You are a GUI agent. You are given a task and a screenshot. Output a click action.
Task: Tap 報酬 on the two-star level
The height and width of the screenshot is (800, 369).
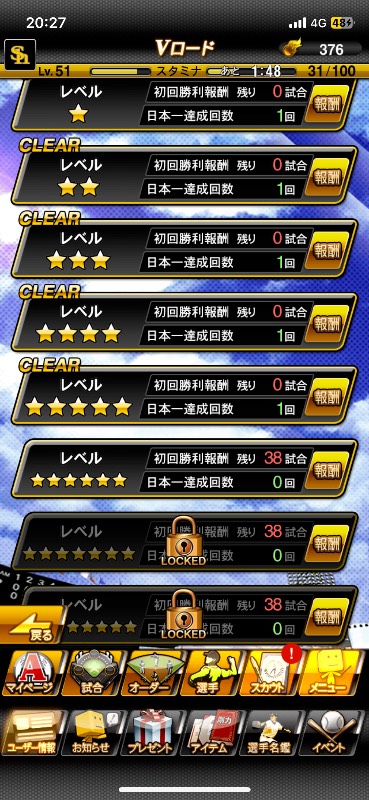[x=327, y=177]
